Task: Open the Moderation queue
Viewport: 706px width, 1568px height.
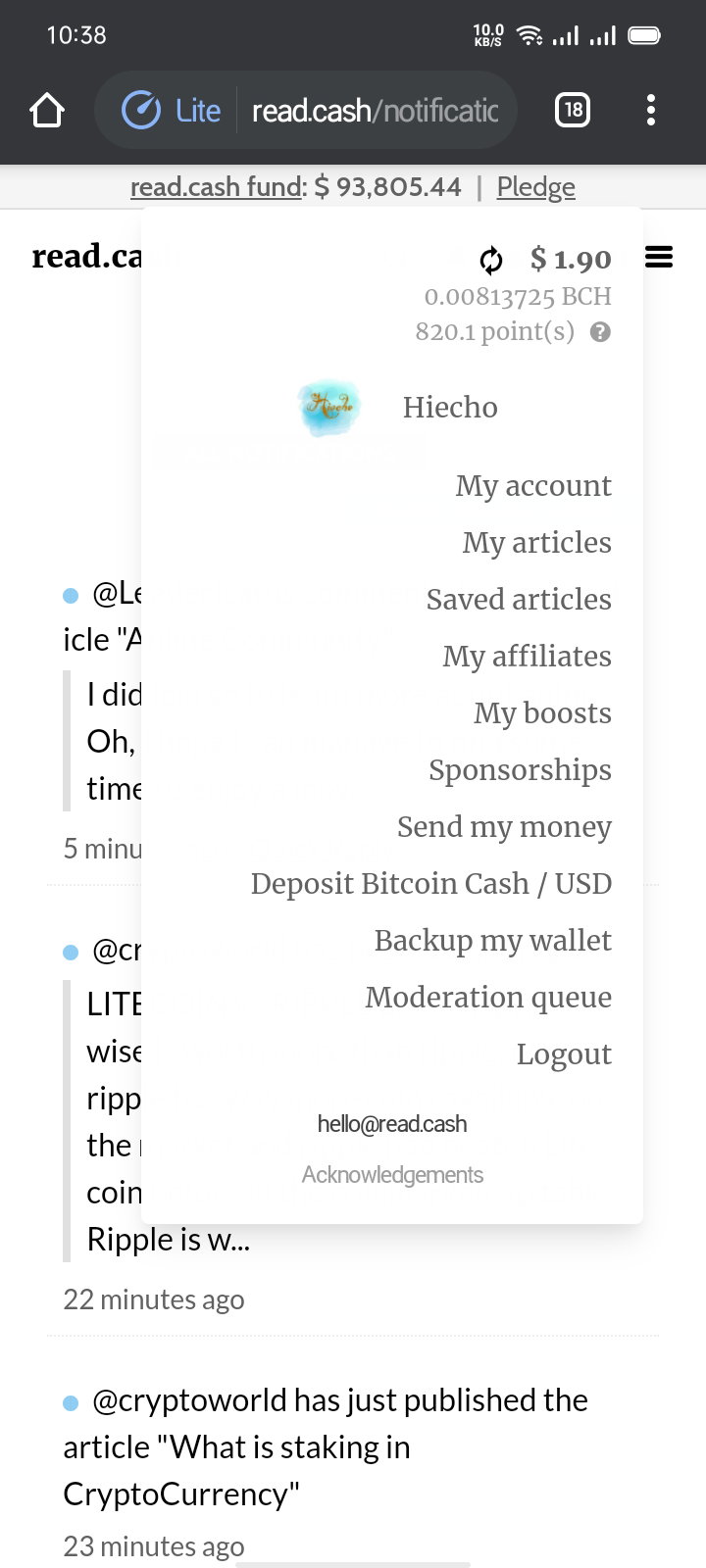Action: tap(488, 998)
